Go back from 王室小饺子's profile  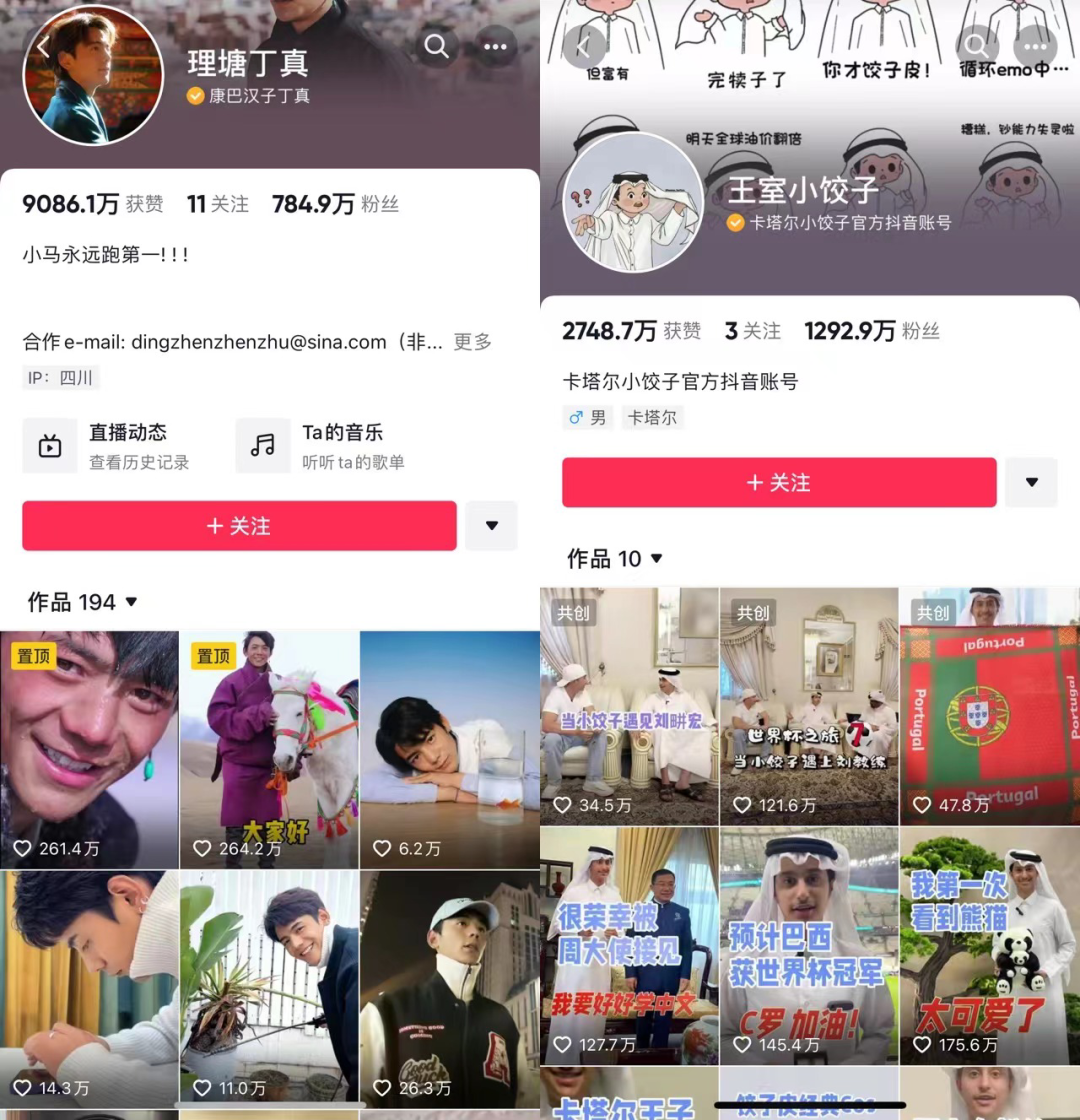point(585,45)
